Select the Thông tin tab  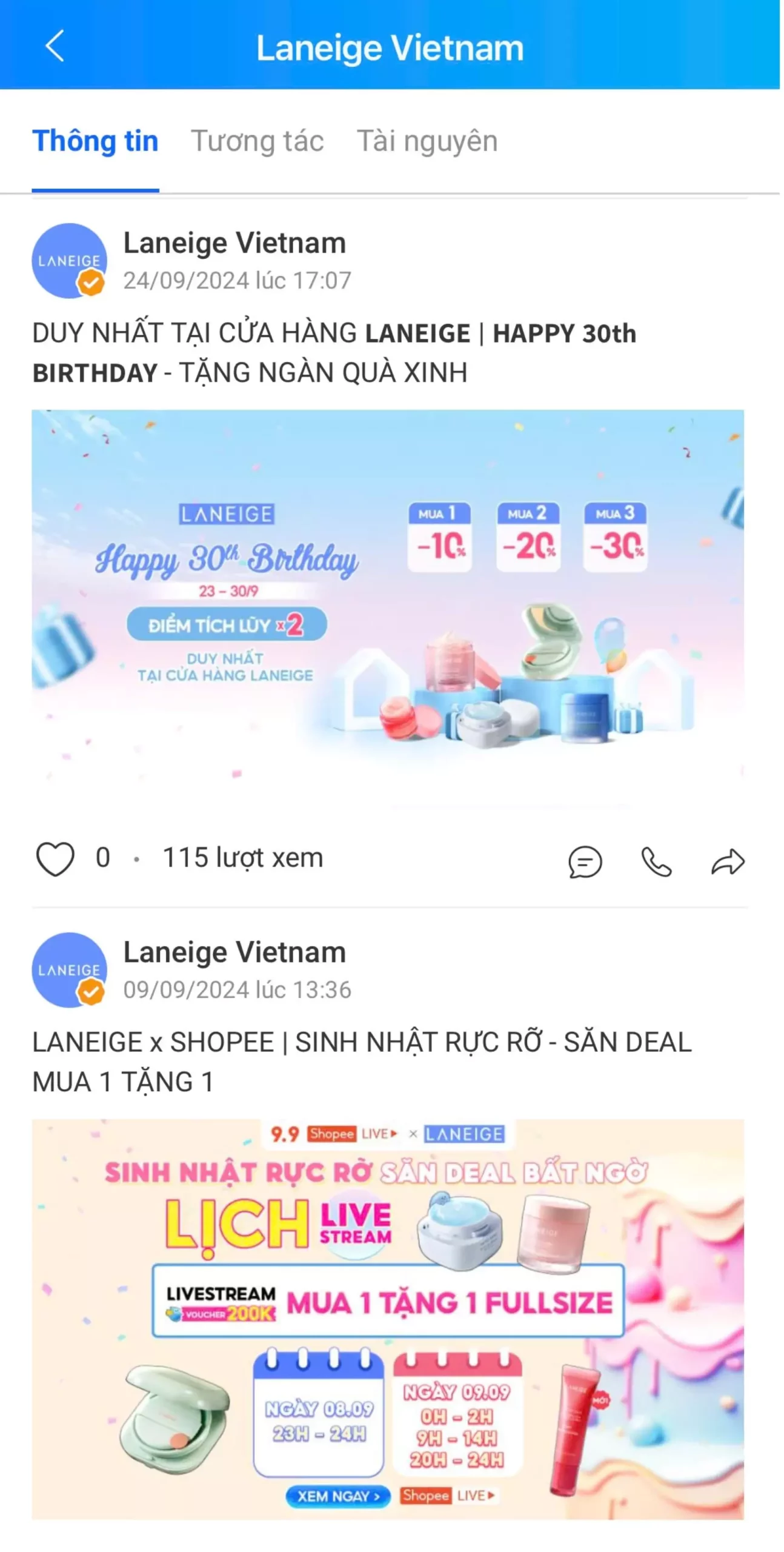pyautogui.click(x=95, y=141)
